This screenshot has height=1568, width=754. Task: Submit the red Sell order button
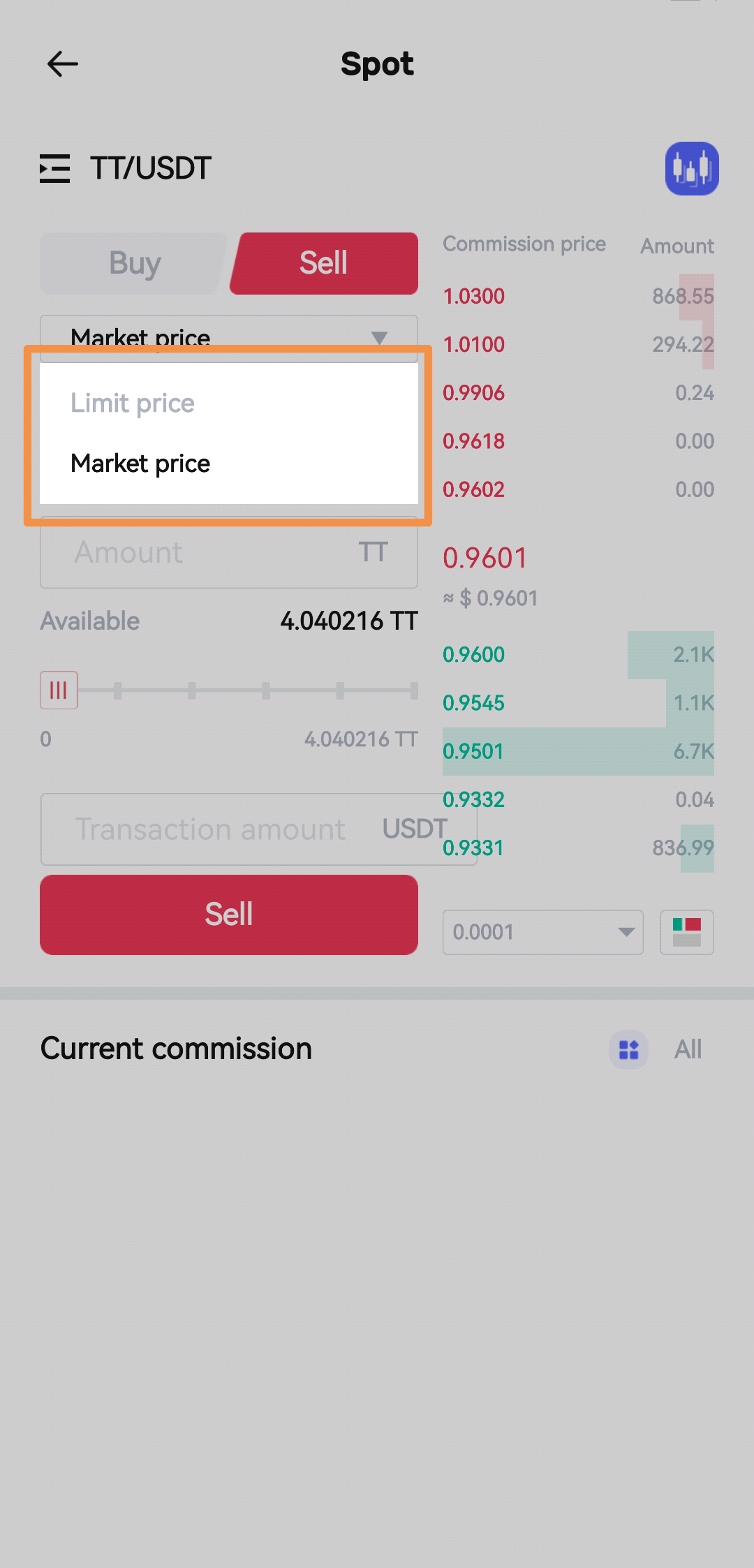229,915
